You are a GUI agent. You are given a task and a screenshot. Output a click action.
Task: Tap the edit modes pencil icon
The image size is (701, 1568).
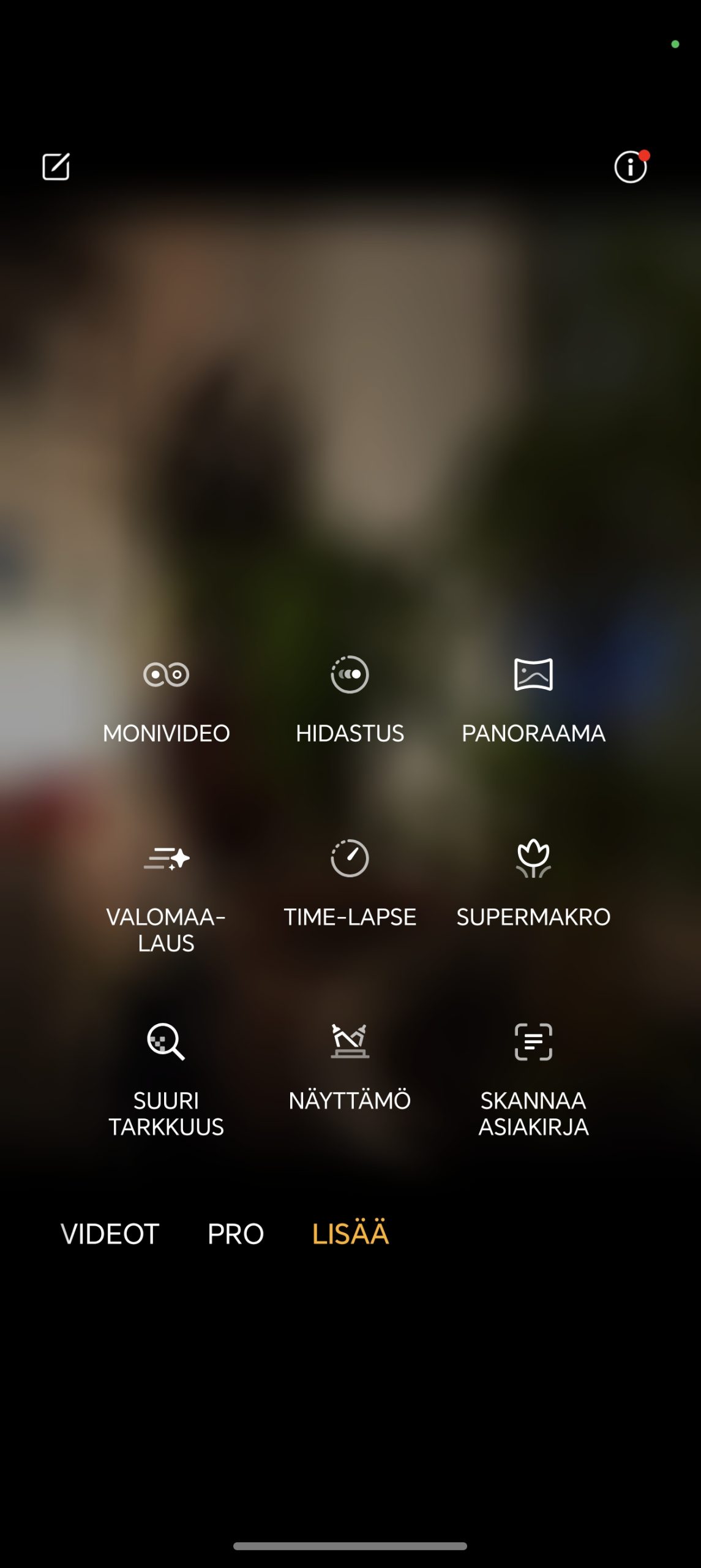(56, 167)
